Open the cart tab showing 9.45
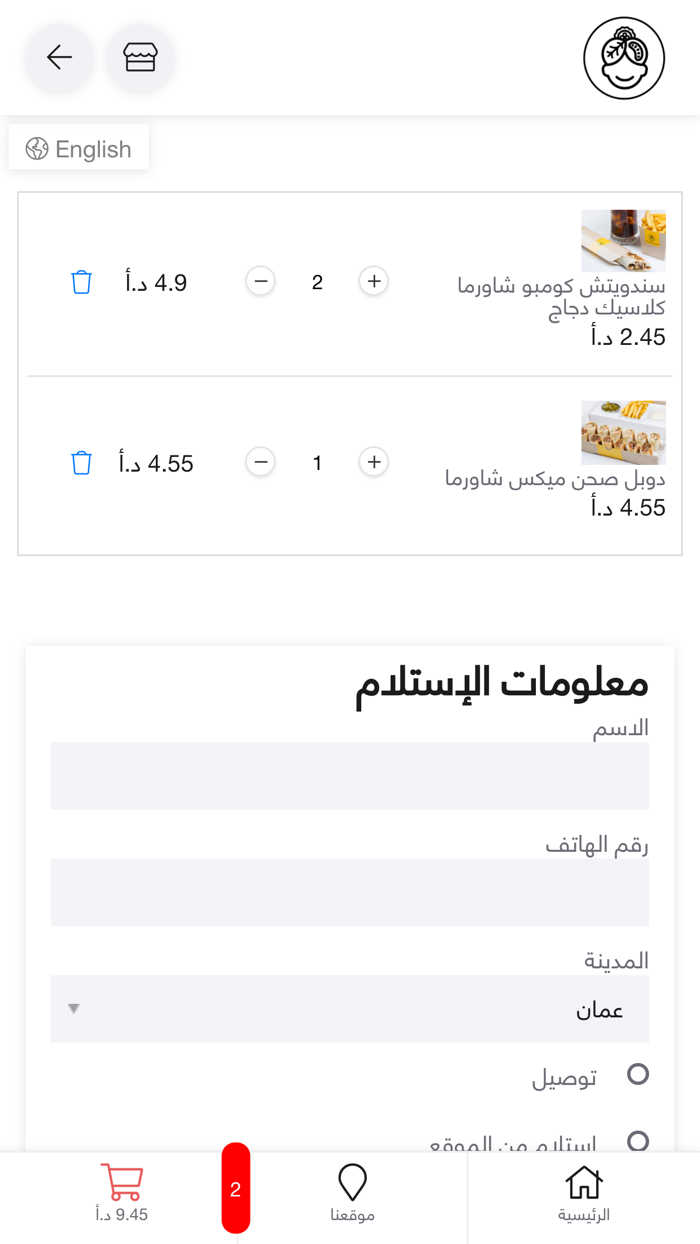Image resolution: width=700 pixels, height=1244 pixels. point(122,1195)
